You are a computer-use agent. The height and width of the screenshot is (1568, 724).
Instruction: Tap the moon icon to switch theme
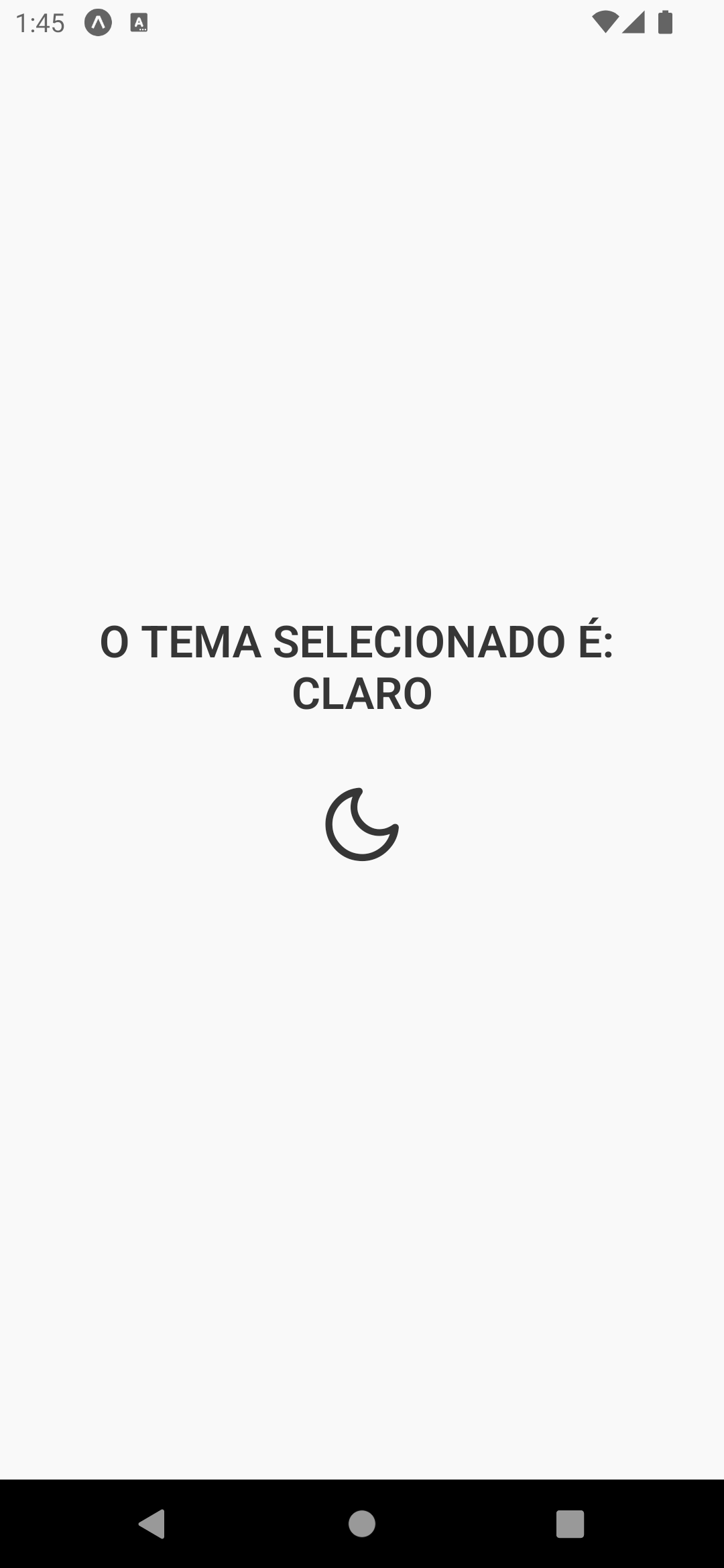[x=362, y=824]
